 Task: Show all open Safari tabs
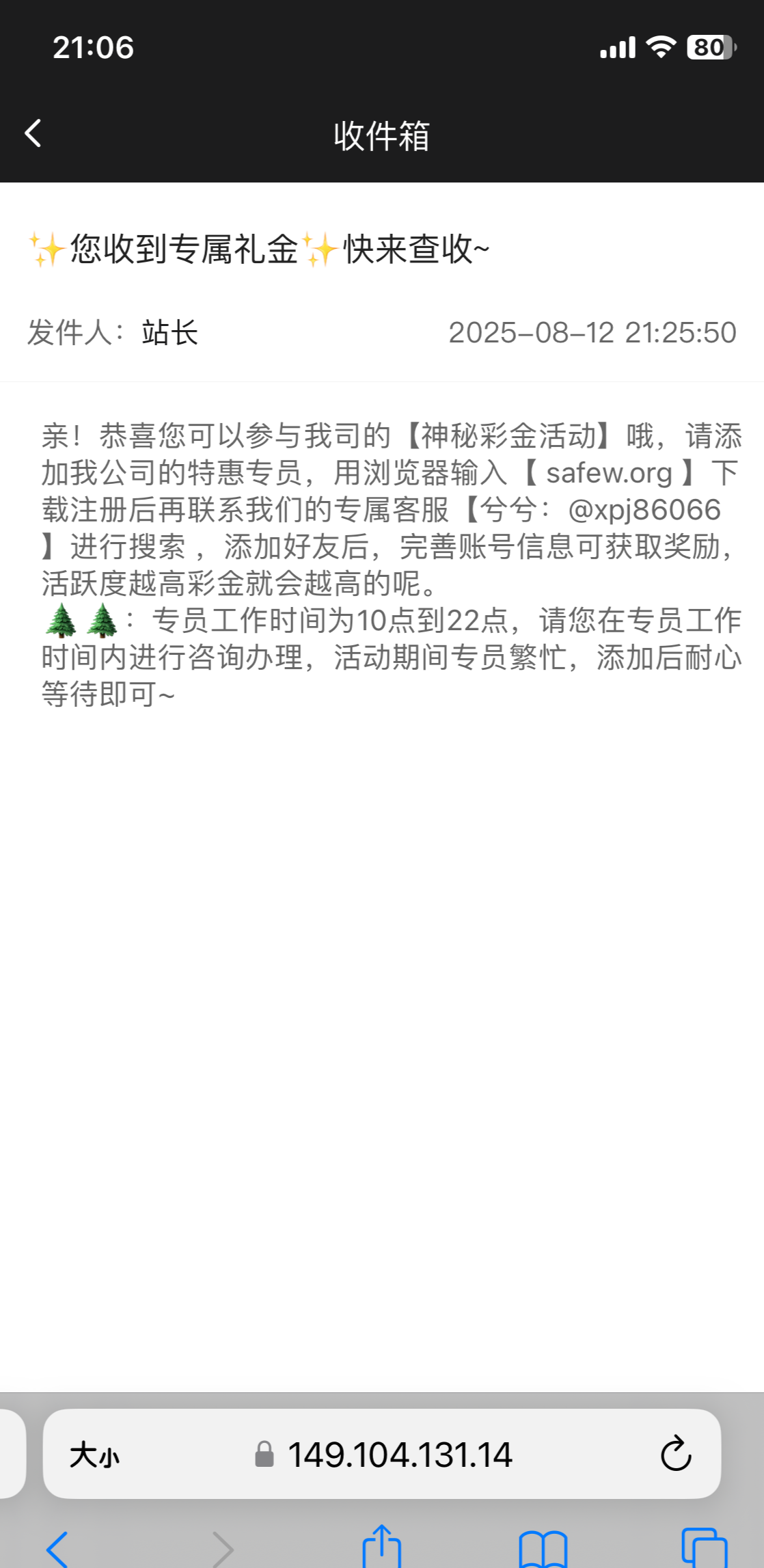[704, 1549]
